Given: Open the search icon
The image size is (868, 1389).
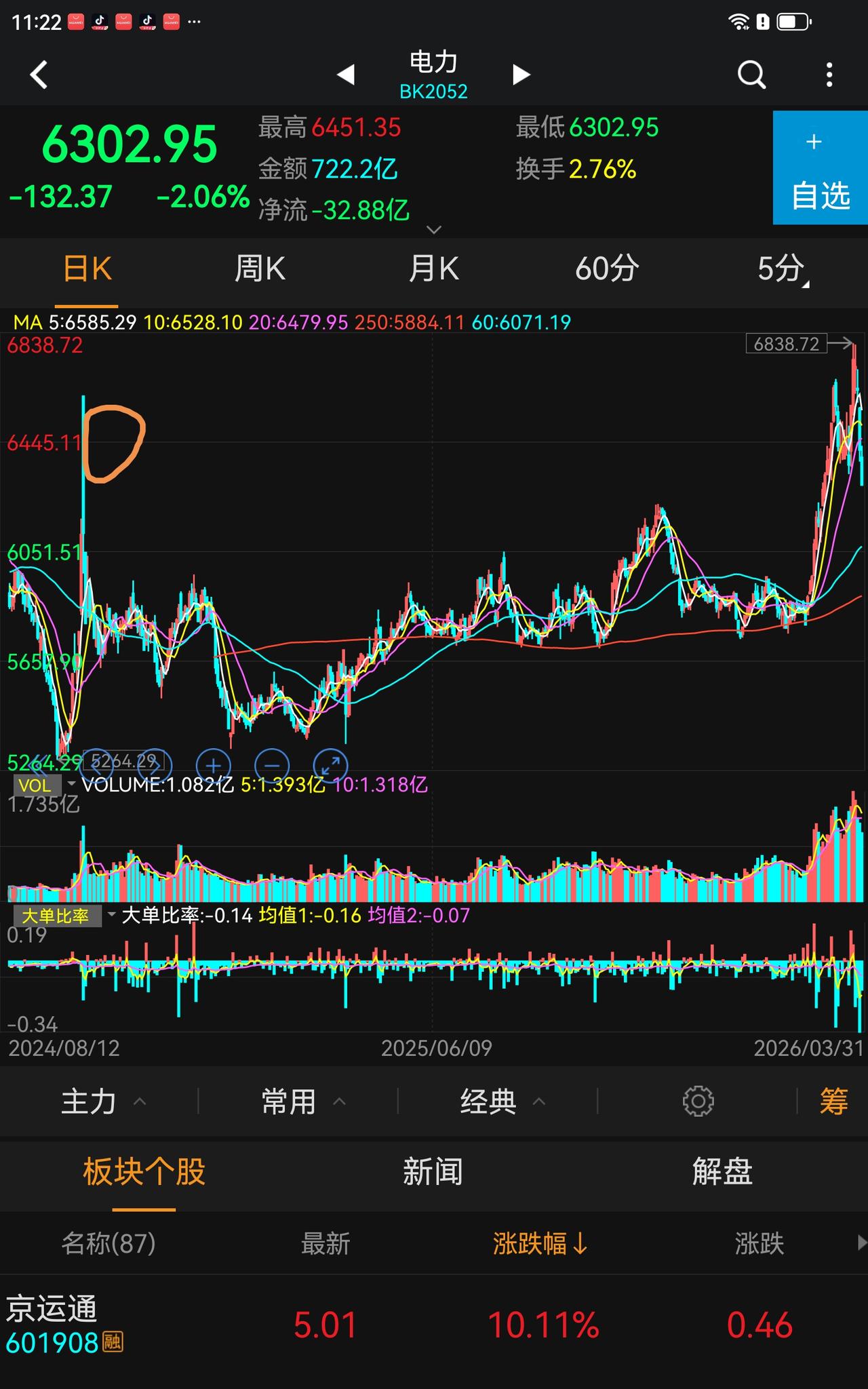Looking at the screenshot, I should point(749,73).
